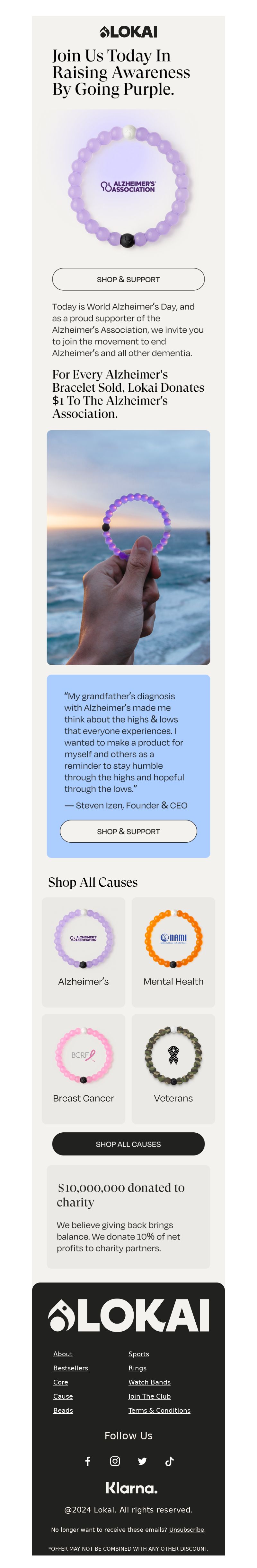Open Lokai's Instagram icon
The width and height of the screenshot is (257, 1568).
click(115, 1461)
